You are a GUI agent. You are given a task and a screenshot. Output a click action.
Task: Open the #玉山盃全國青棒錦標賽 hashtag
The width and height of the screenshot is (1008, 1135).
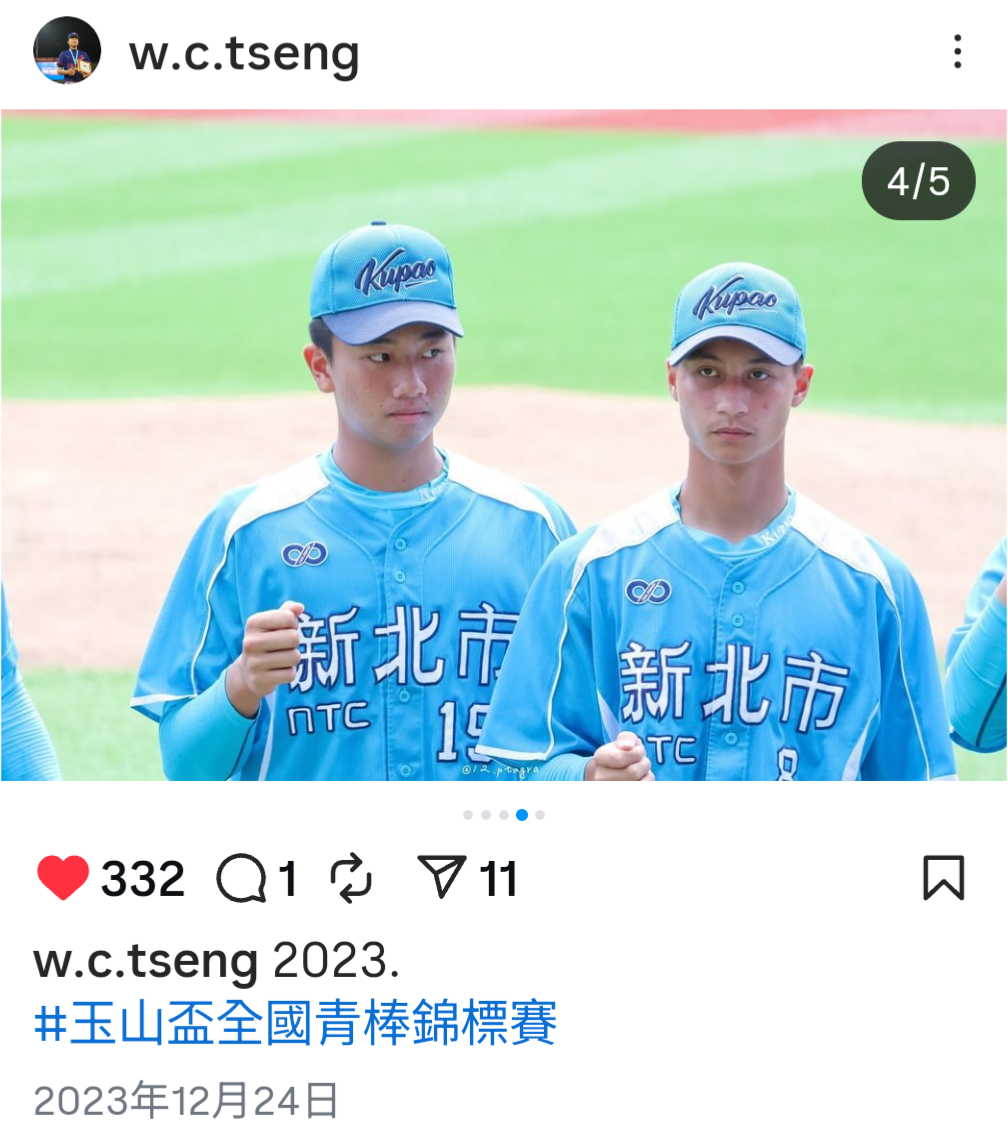[295, 1023]
